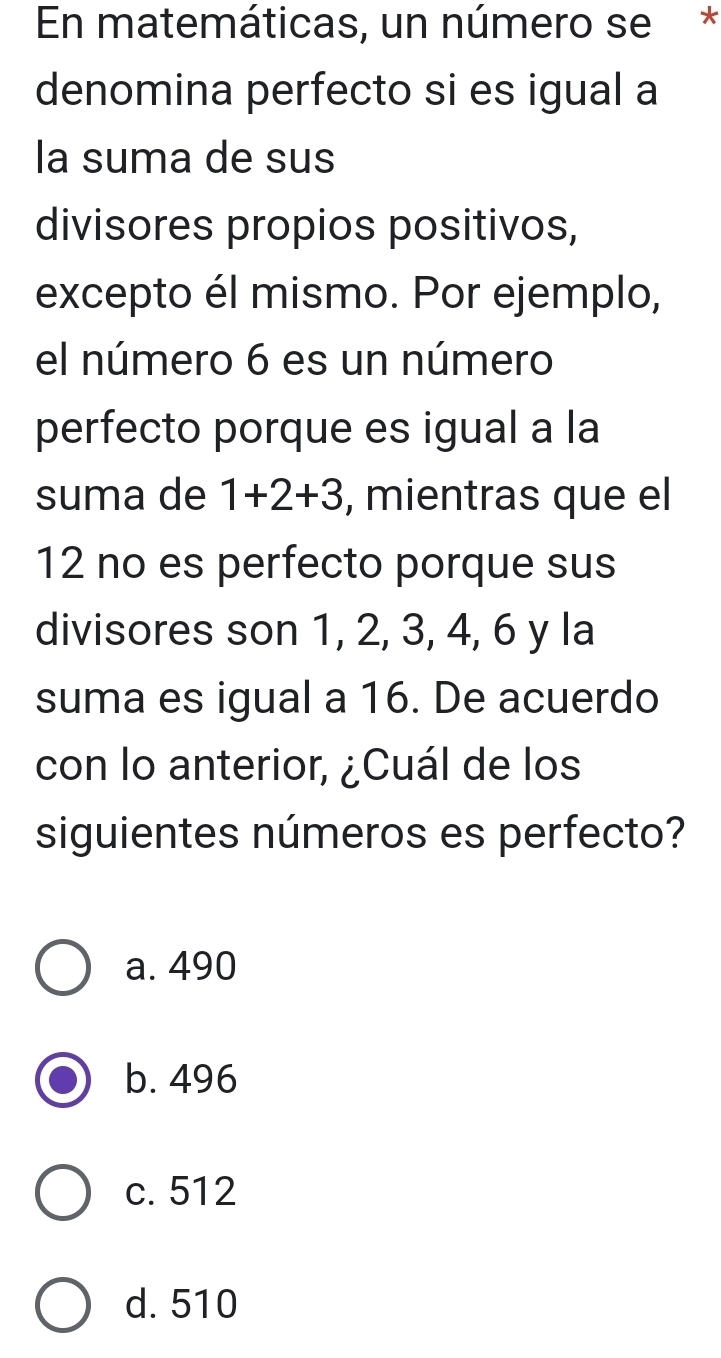Select option a. 490

(62, 968)
